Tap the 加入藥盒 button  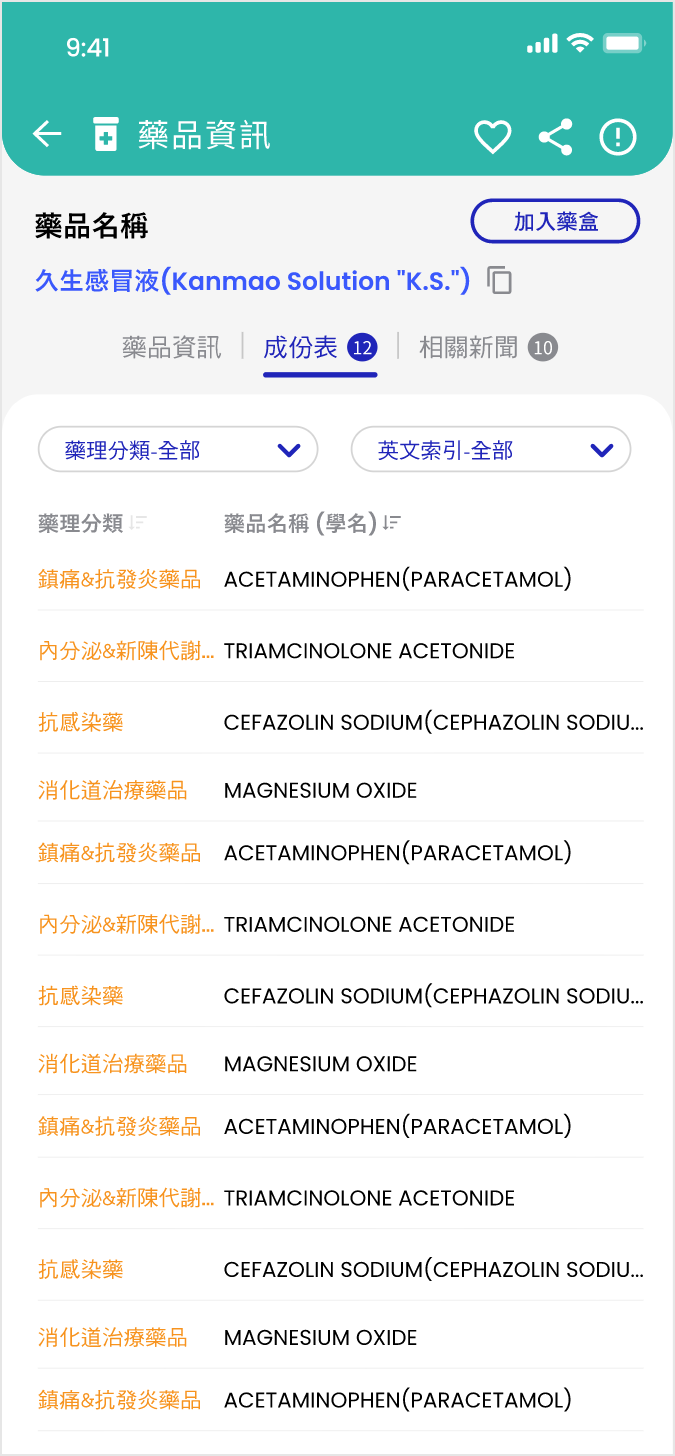tap(555, 222)
